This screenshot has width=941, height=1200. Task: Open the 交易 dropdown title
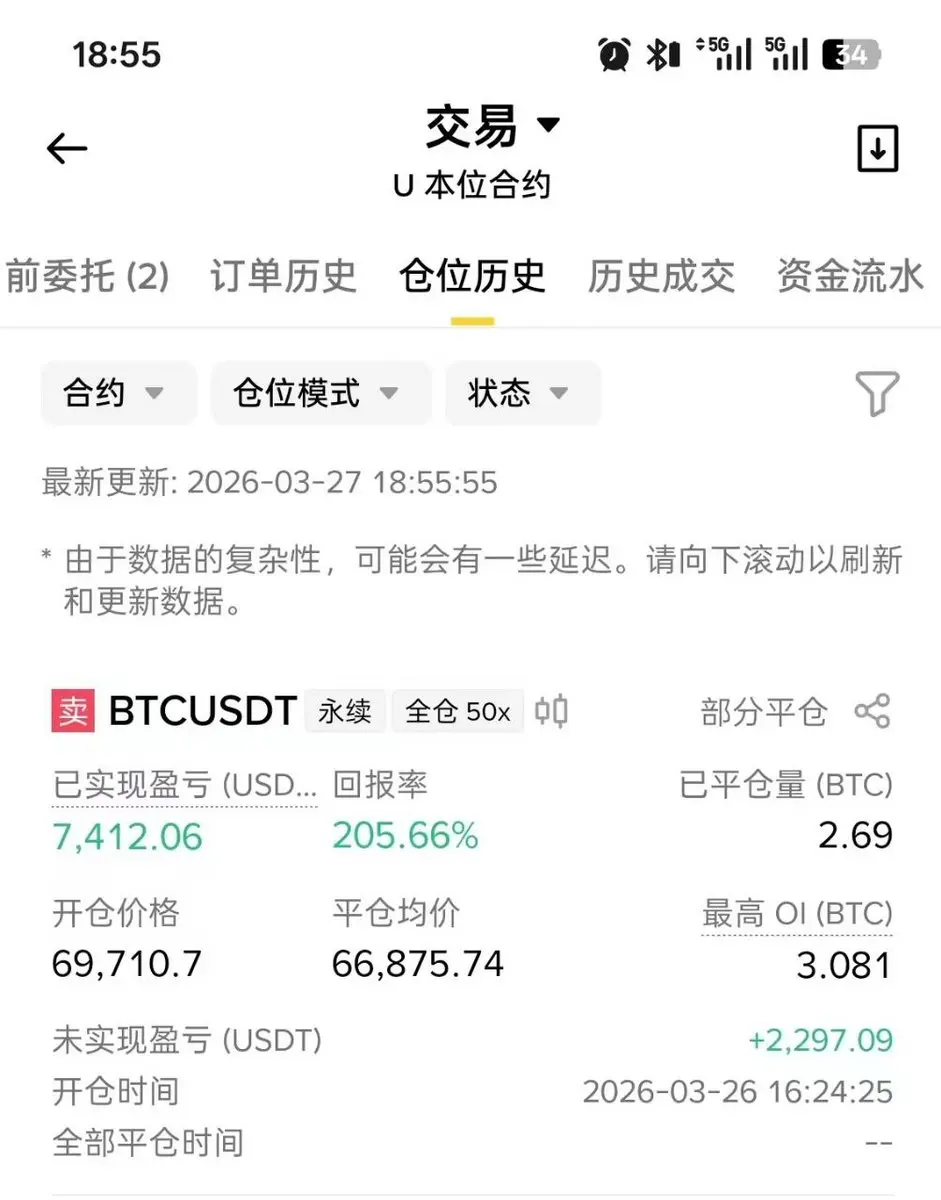click(492, 127)
